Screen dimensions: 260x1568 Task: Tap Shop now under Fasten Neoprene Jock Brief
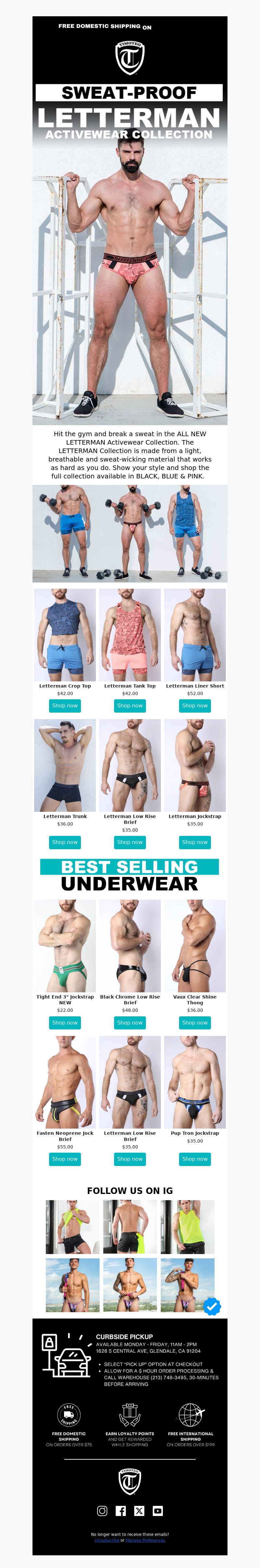65,1159
